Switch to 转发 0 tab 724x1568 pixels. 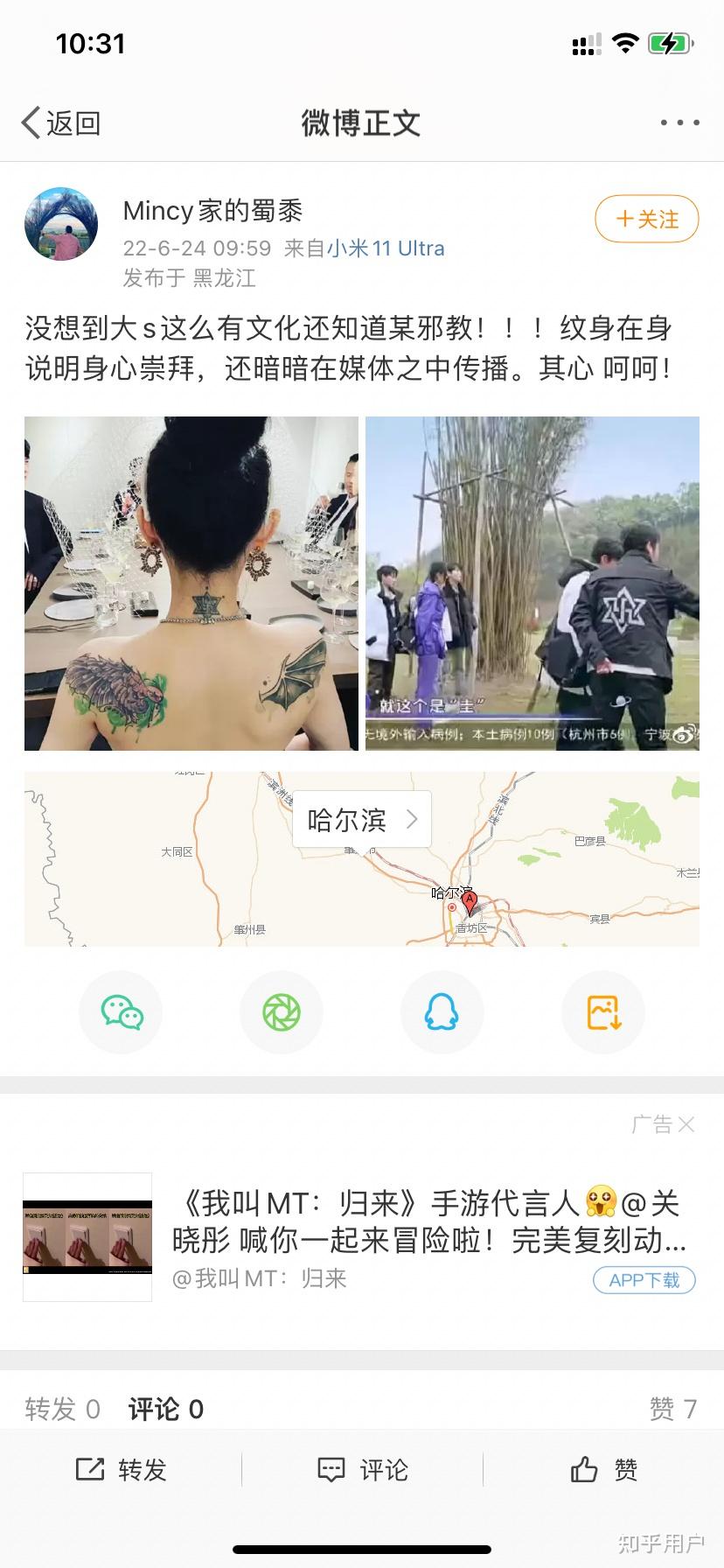click(62, 1409)
